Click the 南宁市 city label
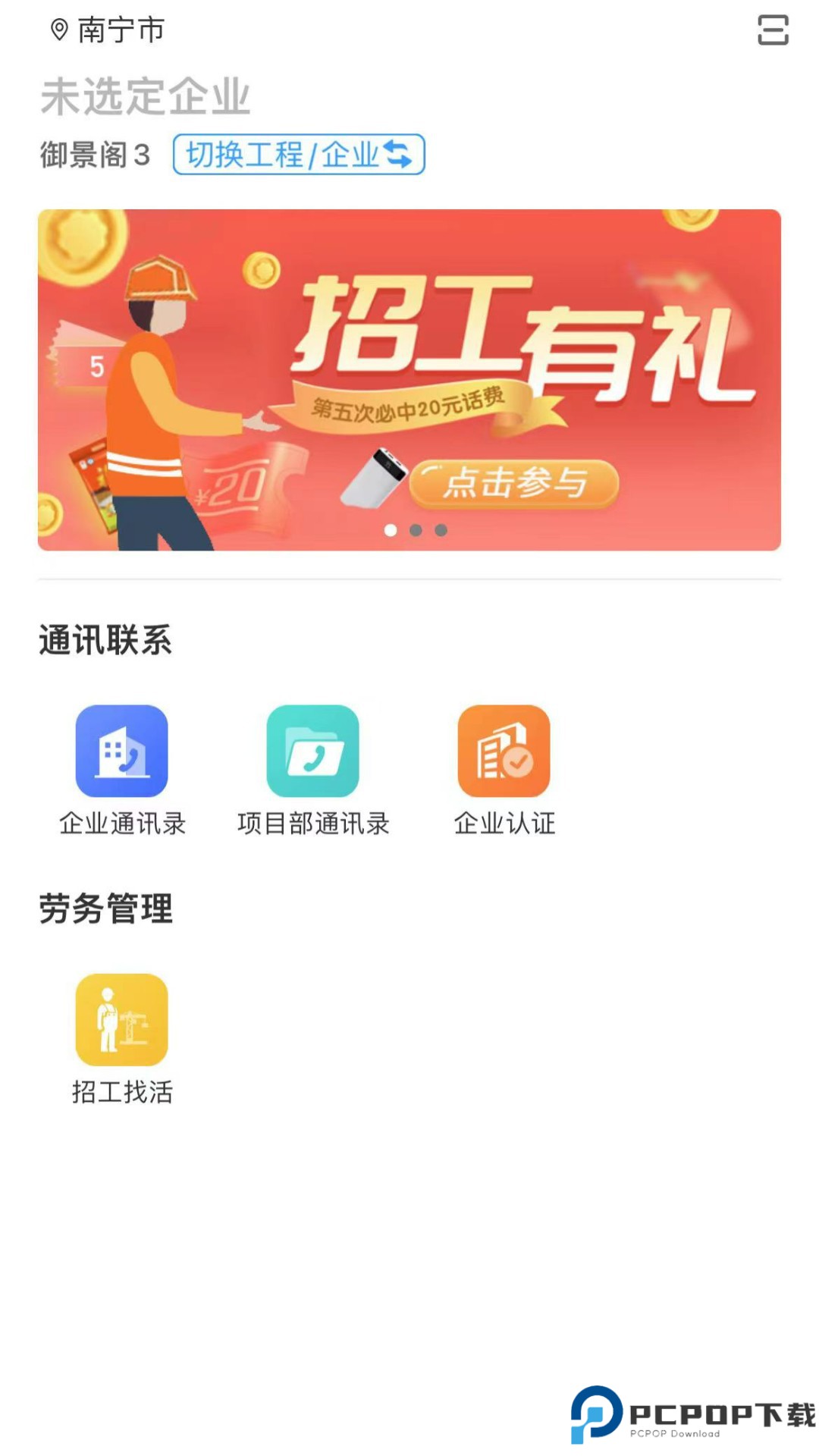819x1456 pixels. click(118, 30)
